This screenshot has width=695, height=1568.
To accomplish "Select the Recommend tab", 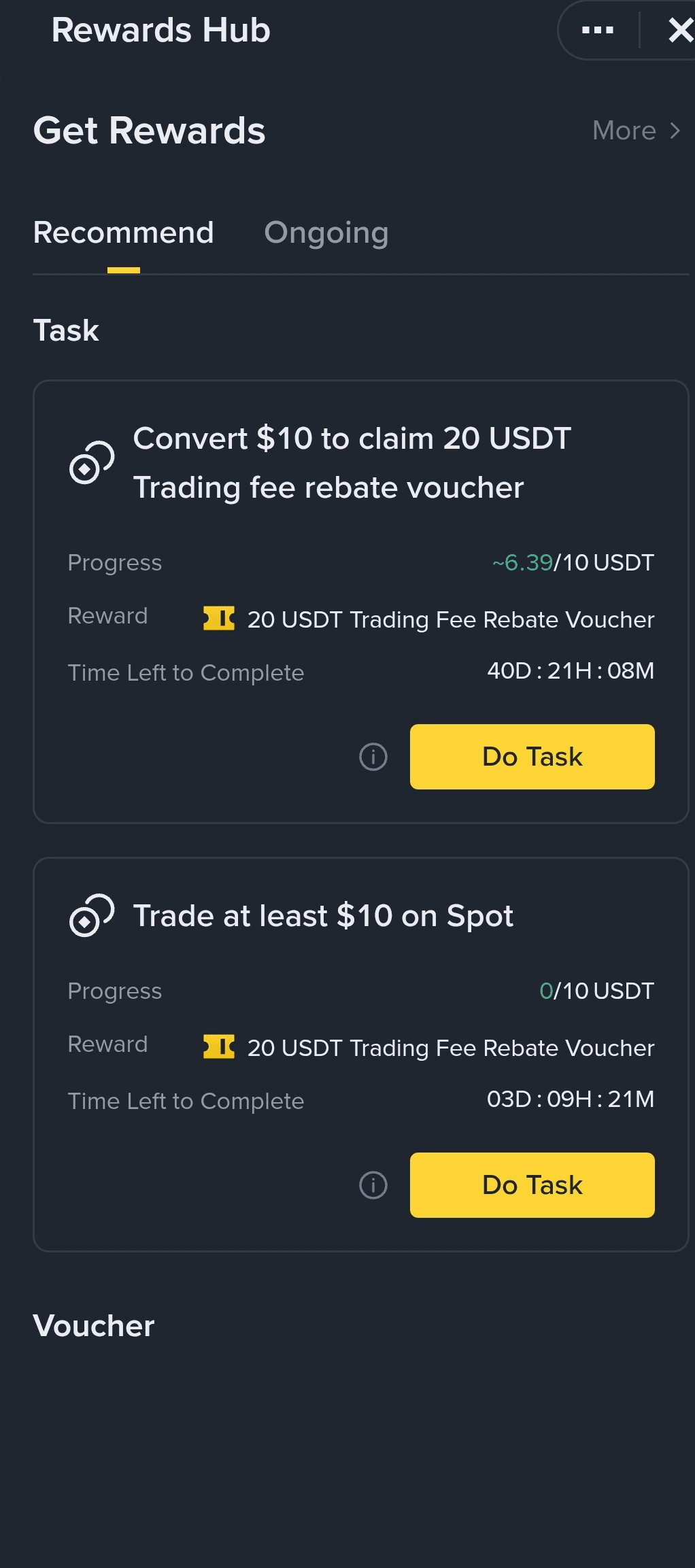I will [x=123, y=233].
